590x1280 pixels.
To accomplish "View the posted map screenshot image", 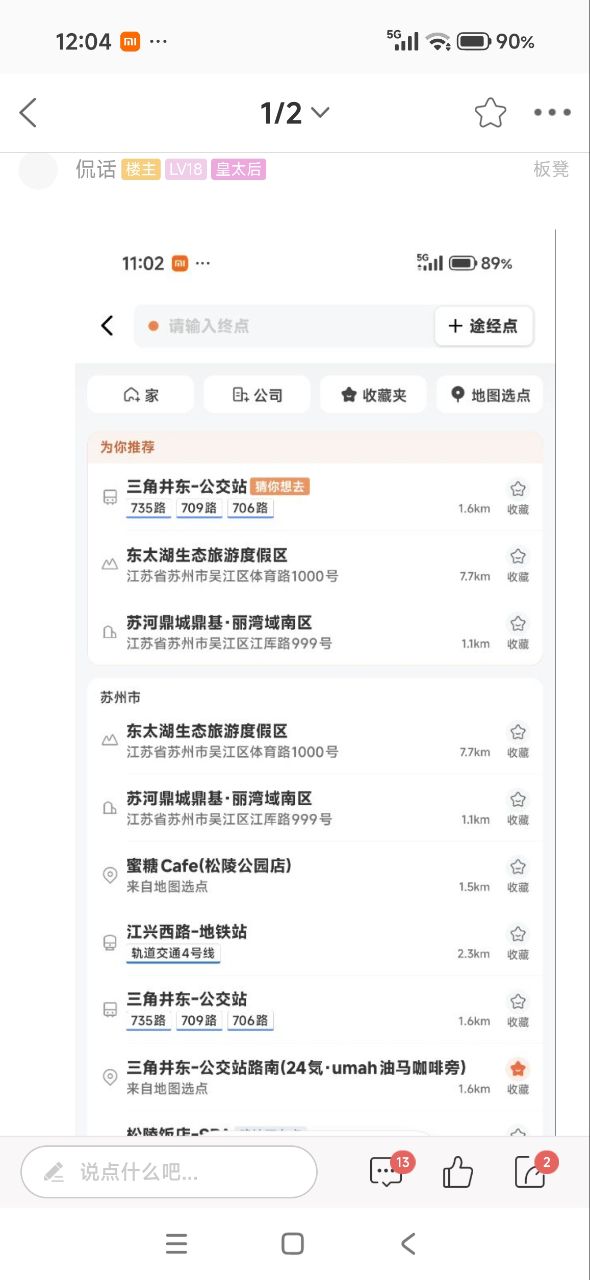I will [315, 682].
